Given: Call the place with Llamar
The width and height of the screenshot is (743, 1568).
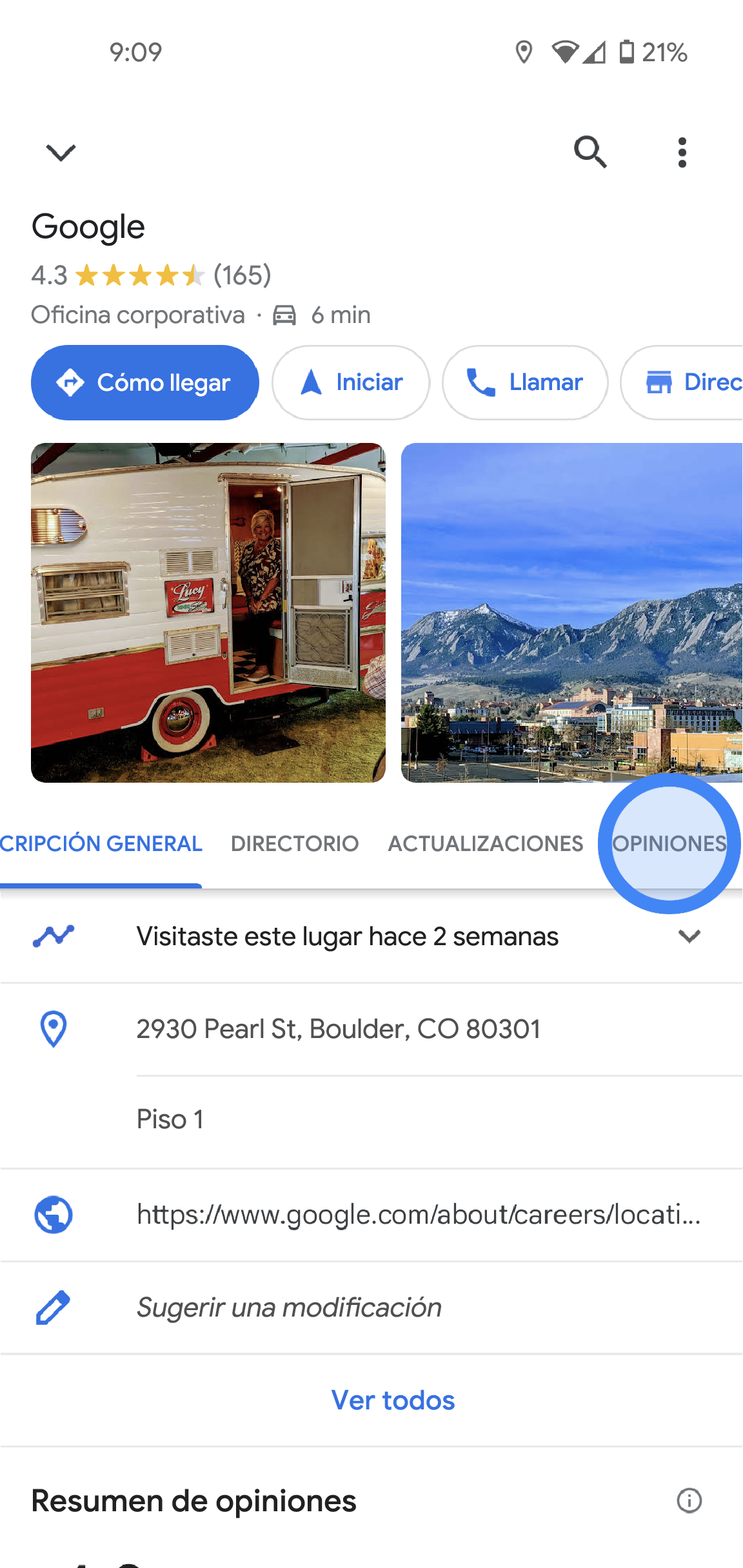Looking at the screenshot, I should click(x=525, y=382).
